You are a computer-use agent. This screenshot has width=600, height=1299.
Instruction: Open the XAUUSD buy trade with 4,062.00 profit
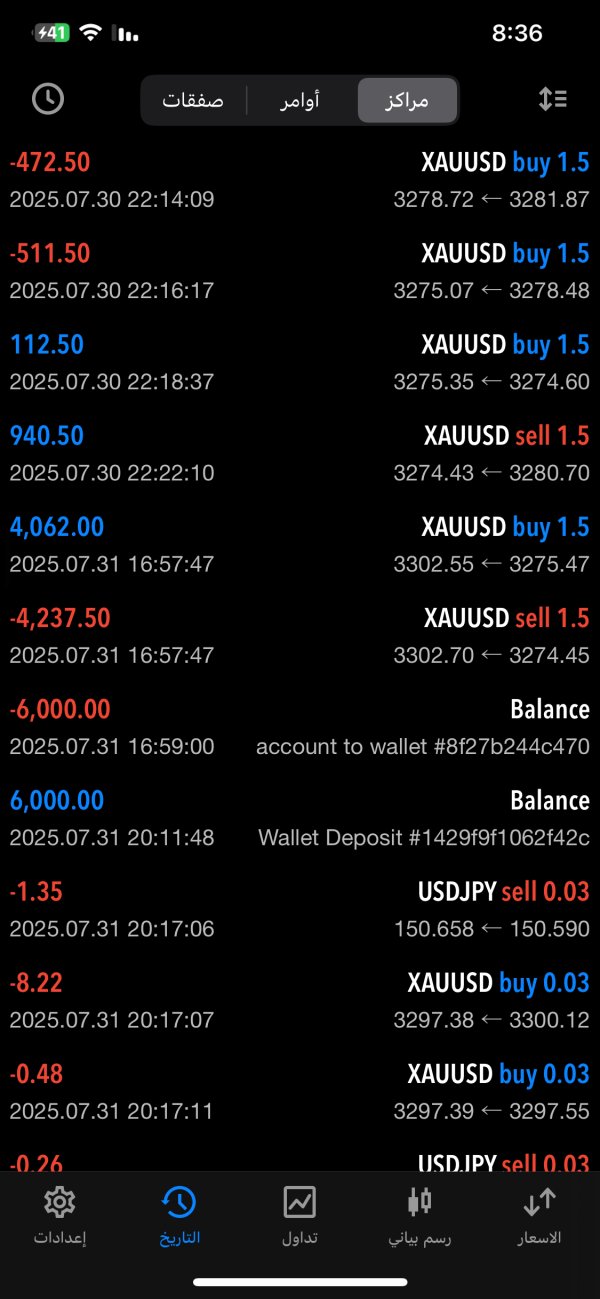pyautogui.click(x=300, y=544)
